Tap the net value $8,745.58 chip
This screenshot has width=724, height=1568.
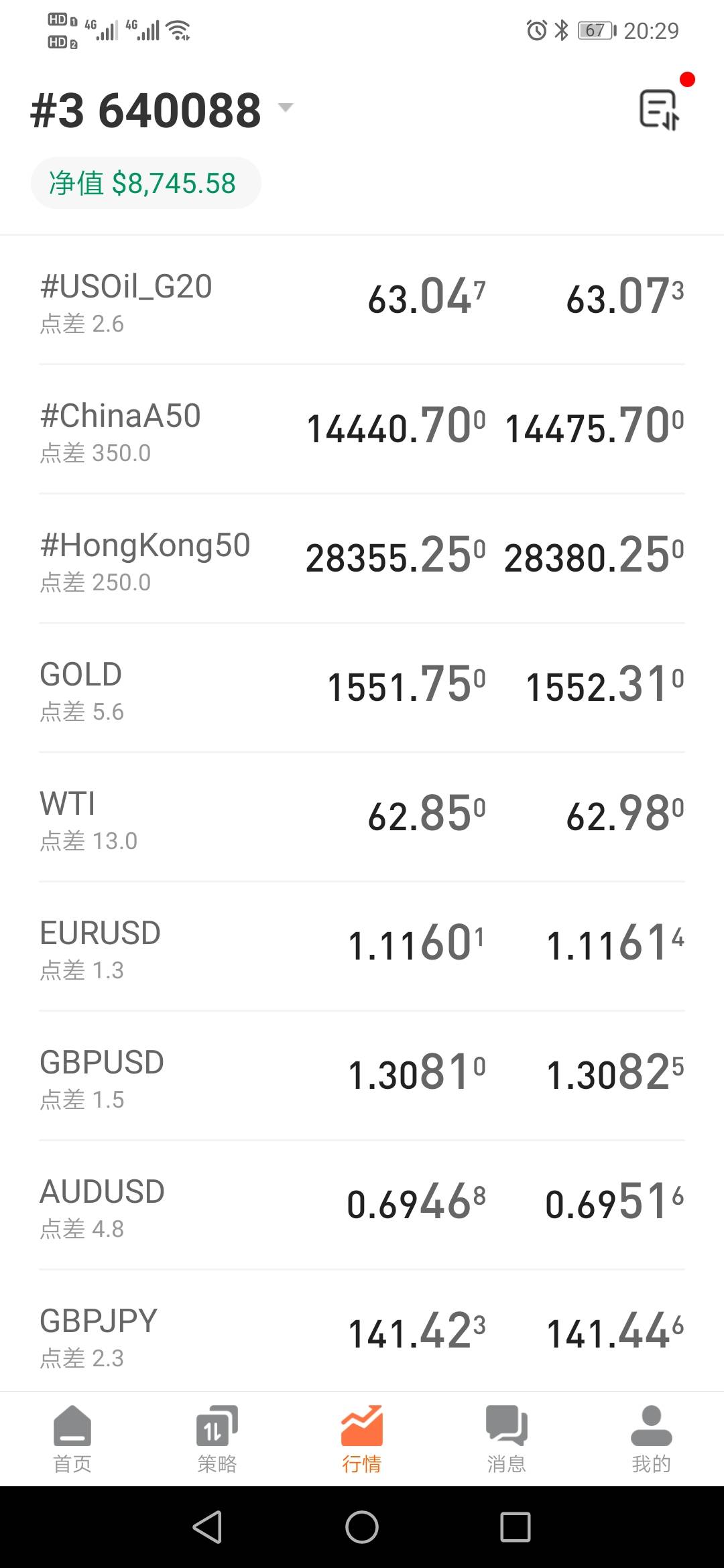pyautogui.click(x=145, y=183)
